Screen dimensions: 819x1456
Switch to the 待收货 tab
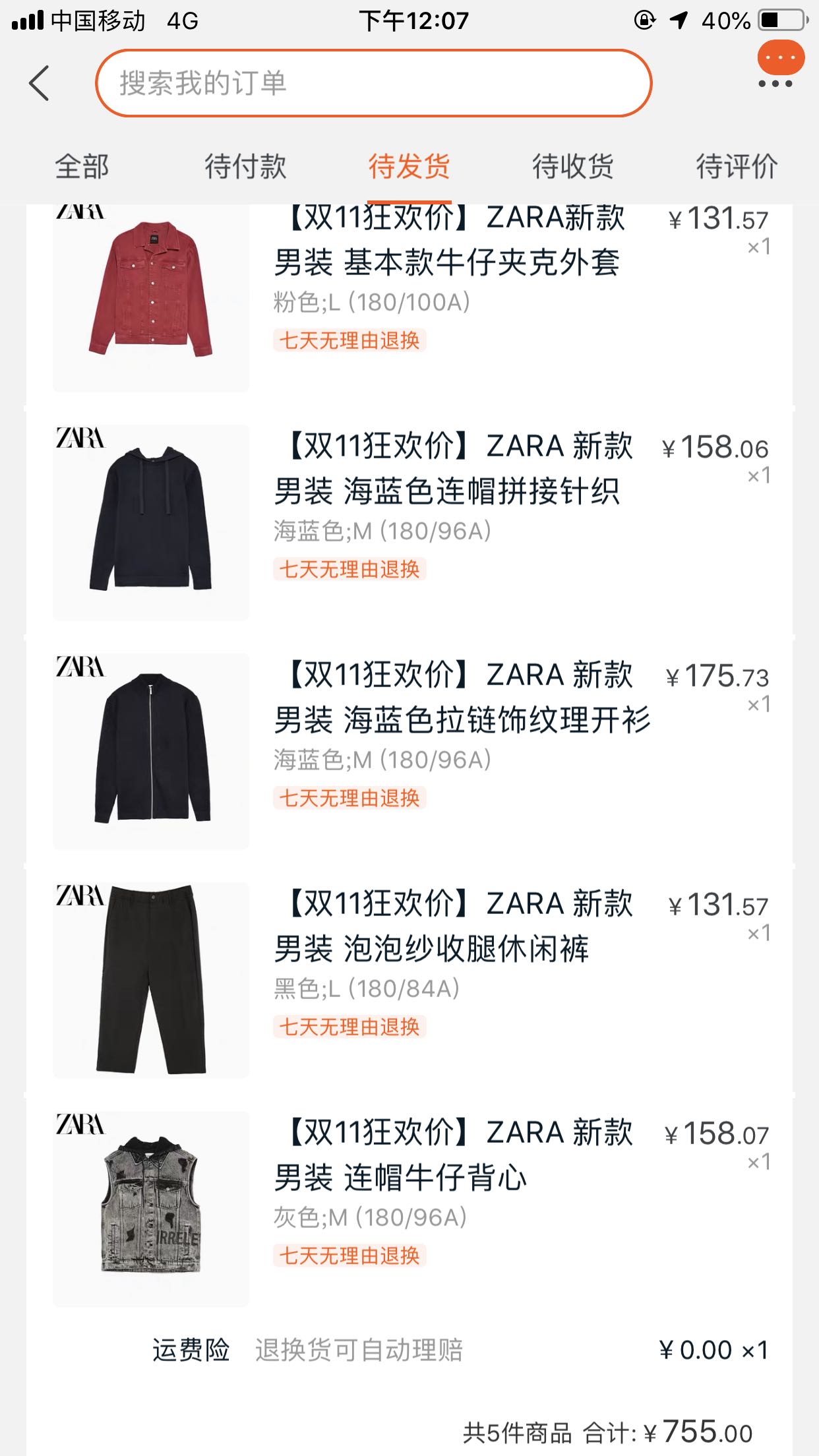pyautogui.click(x=572, y=166)
